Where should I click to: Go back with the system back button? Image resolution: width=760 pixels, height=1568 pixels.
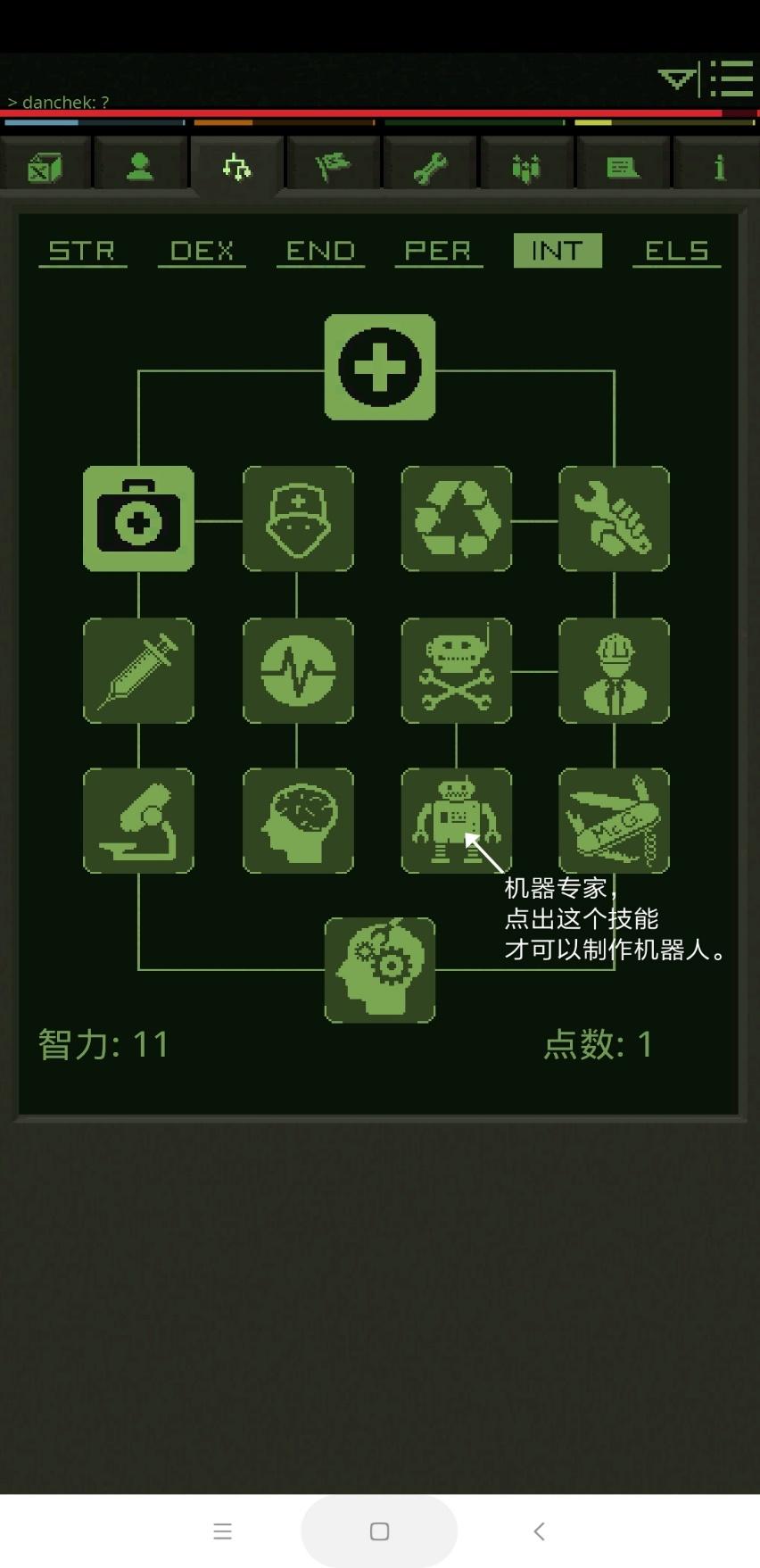539,1531
